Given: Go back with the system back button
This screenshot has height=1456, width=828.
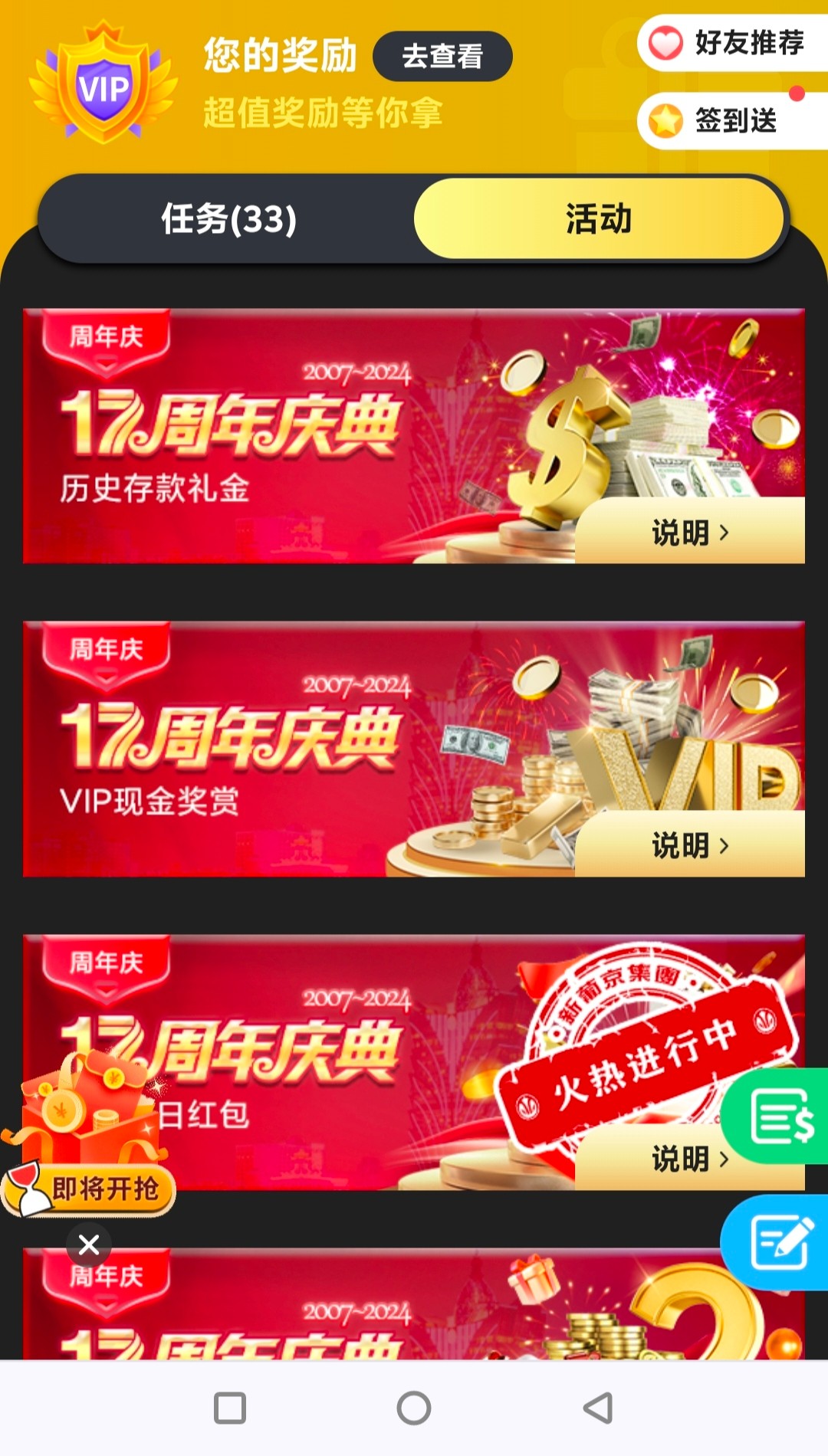Looking at the screenshot, I should coord(598,1408).
